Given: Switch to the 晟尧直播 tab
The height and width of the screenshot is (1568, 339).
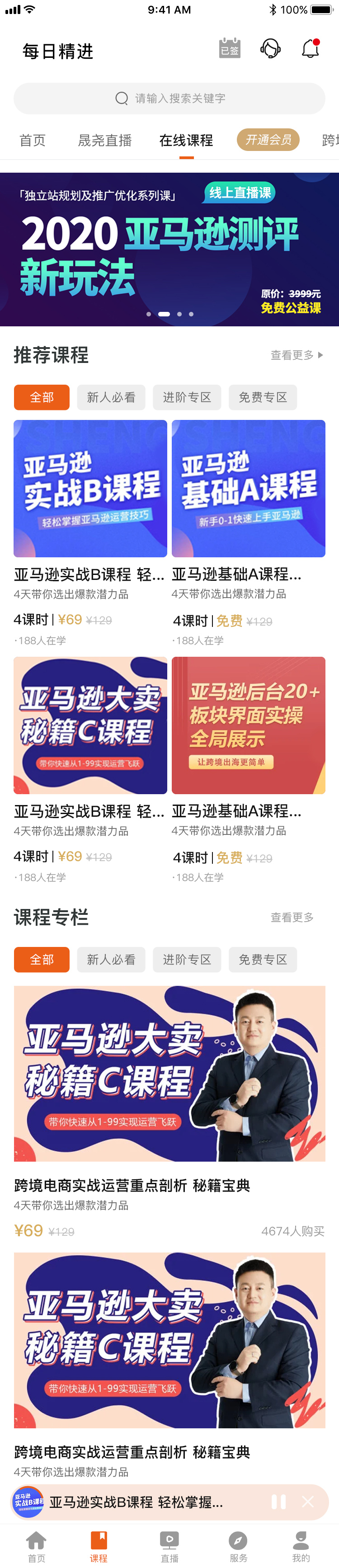Looking at the screenshot, I should click(105, 141).
